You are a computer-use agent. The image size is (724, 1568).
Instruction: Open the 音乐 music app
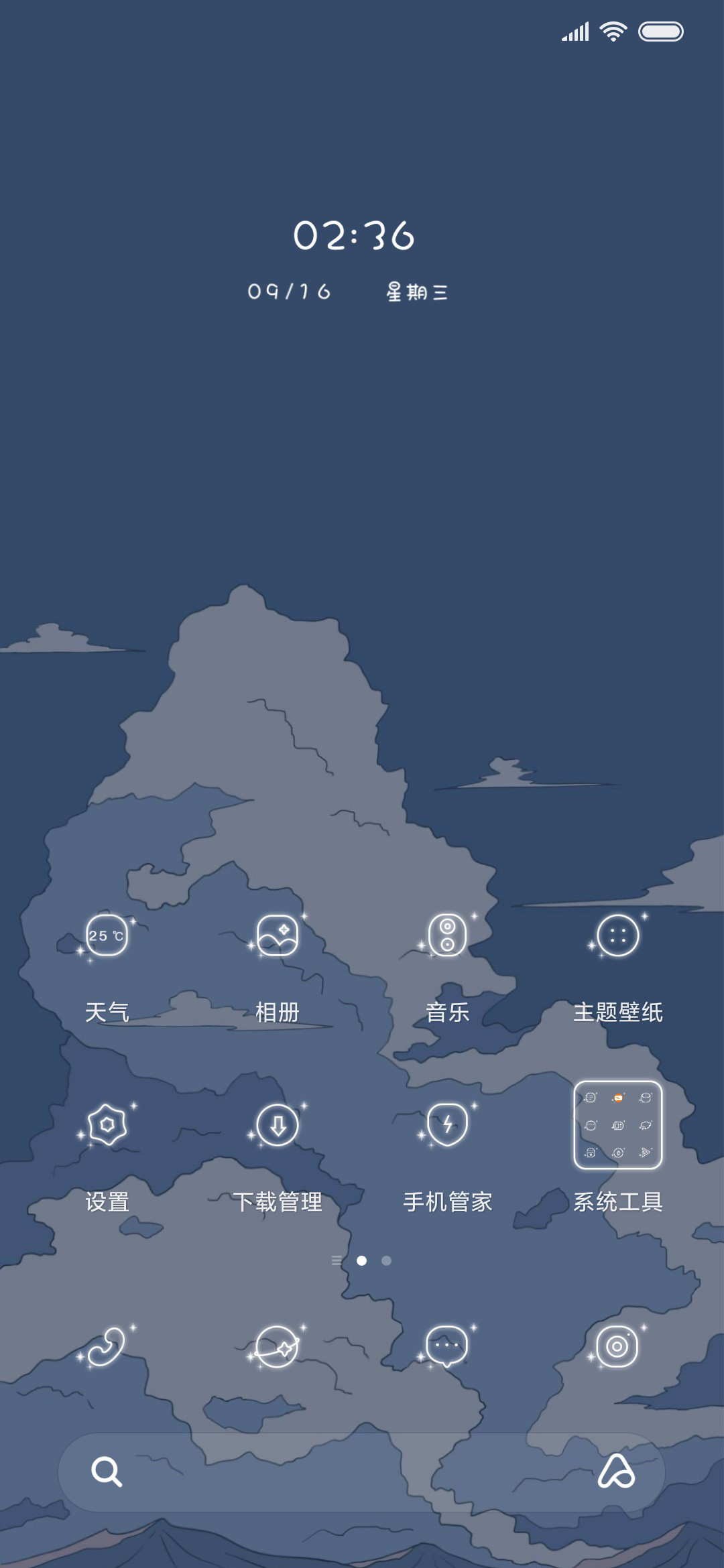pos(447,935)
